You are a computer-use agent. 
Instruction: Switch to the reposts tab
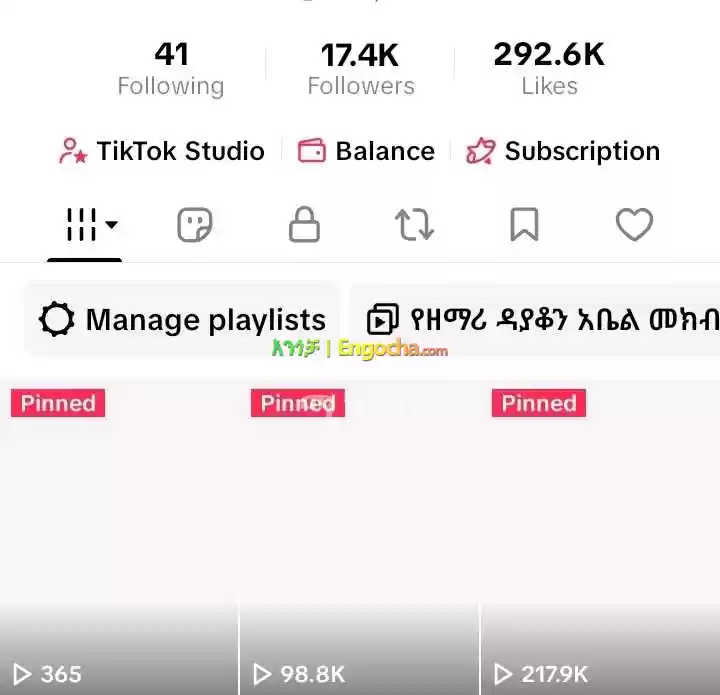(414, 225)
